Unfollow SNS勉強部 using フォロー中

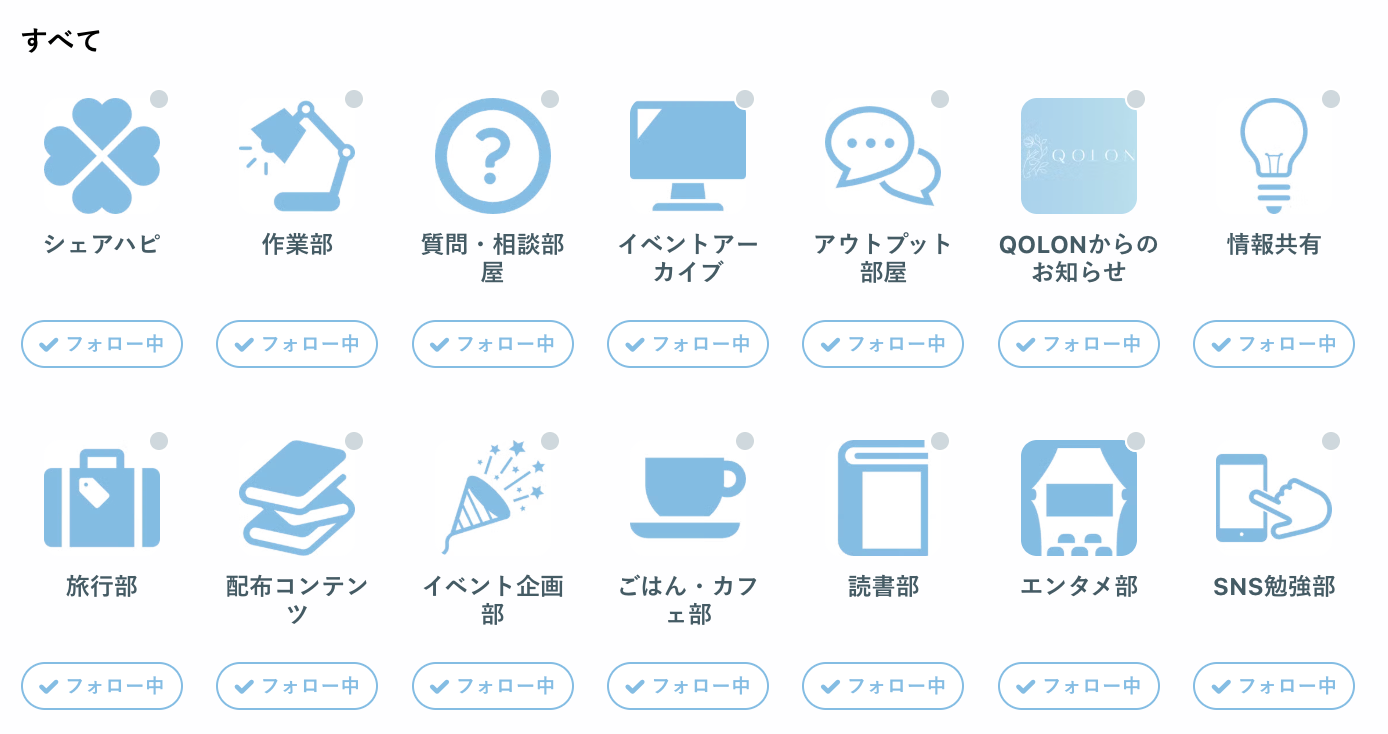tap(1274, 686)
